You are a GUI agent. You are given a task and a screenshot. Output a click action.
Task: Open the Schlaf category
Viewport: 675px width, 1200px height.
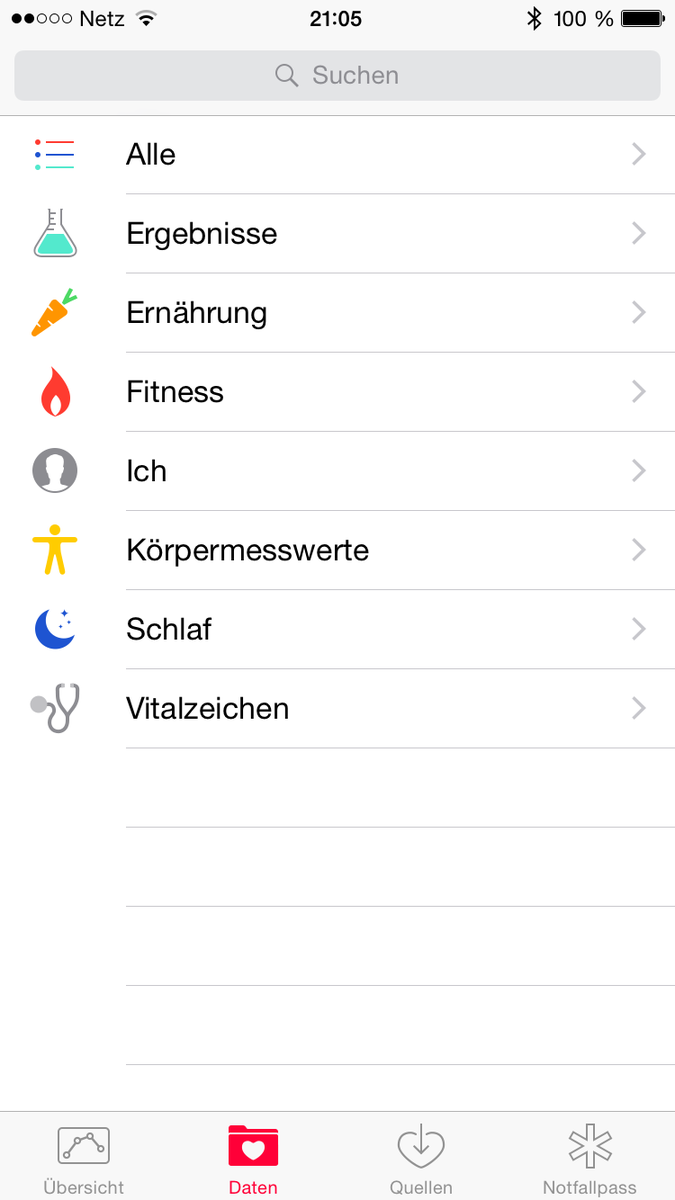(x=337, y=629)
